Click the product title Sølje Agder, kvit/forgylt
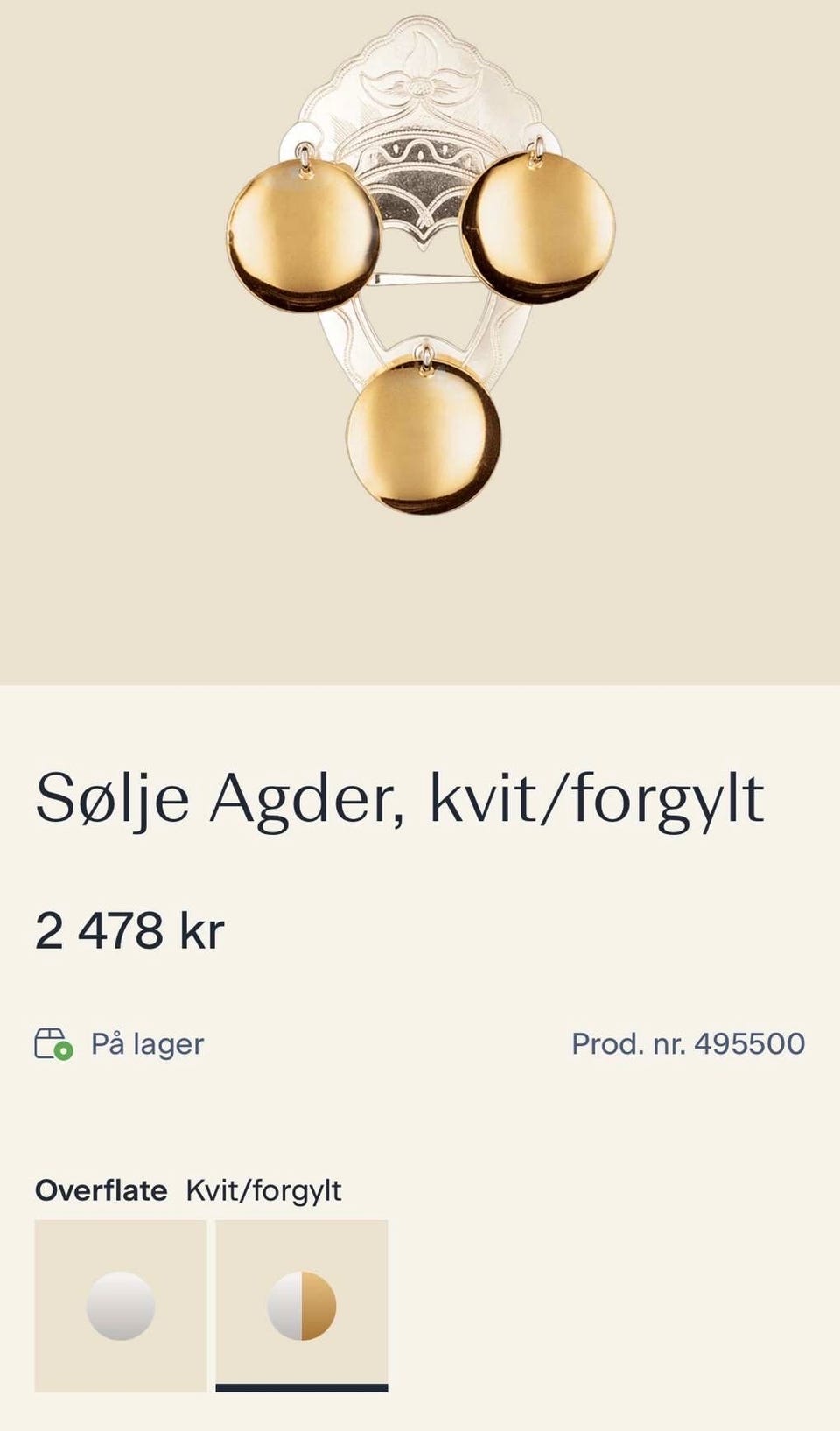This screenshot has height=1431, width=840. click(x=401, y=798)
